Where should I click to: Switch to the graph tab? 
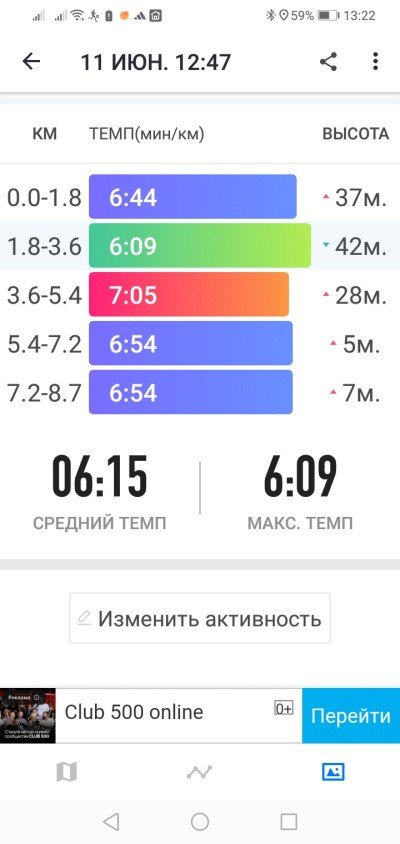200,772
